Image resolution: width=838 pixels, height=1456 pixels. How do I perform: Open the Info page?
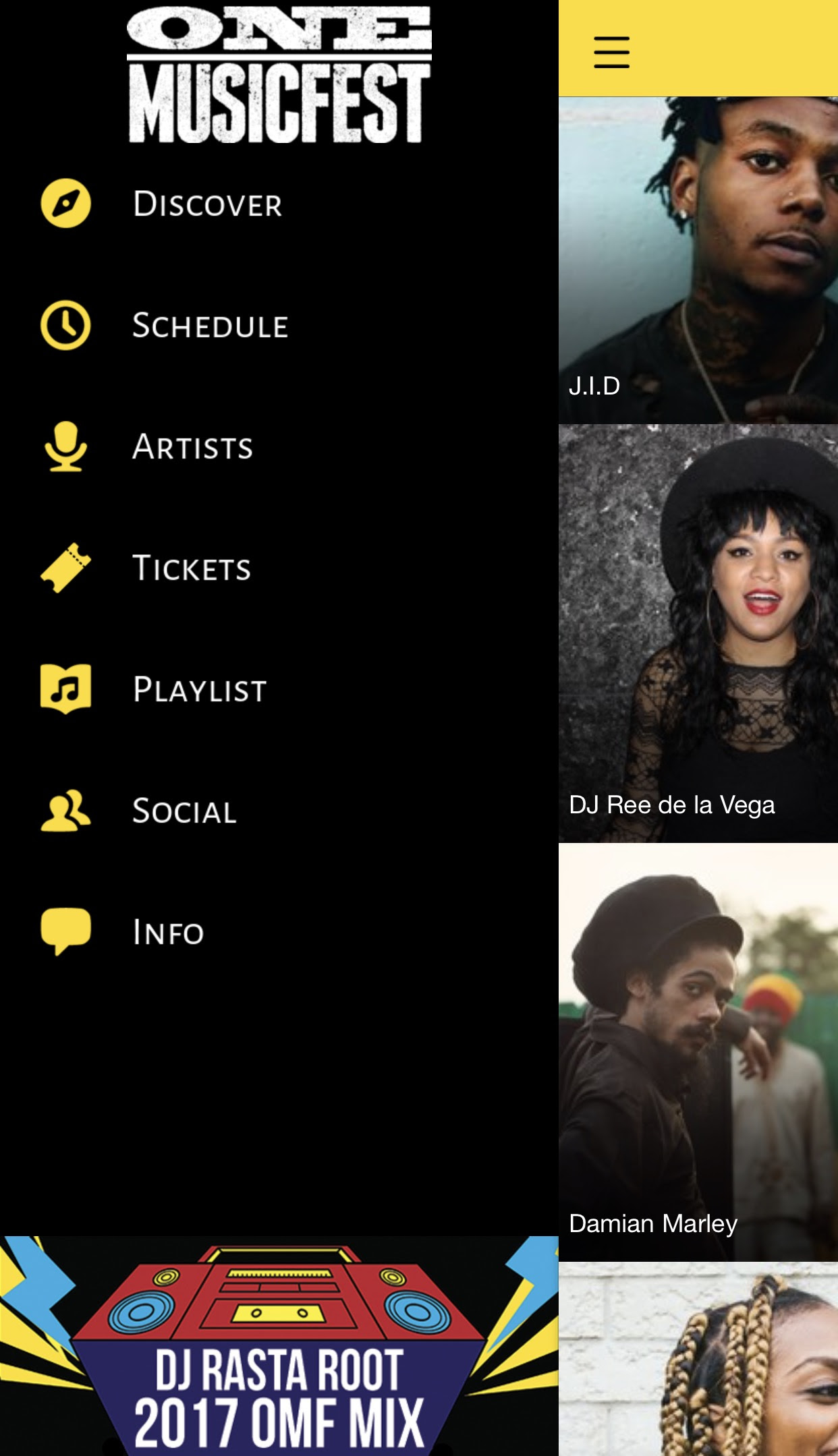tap(168, 932)
